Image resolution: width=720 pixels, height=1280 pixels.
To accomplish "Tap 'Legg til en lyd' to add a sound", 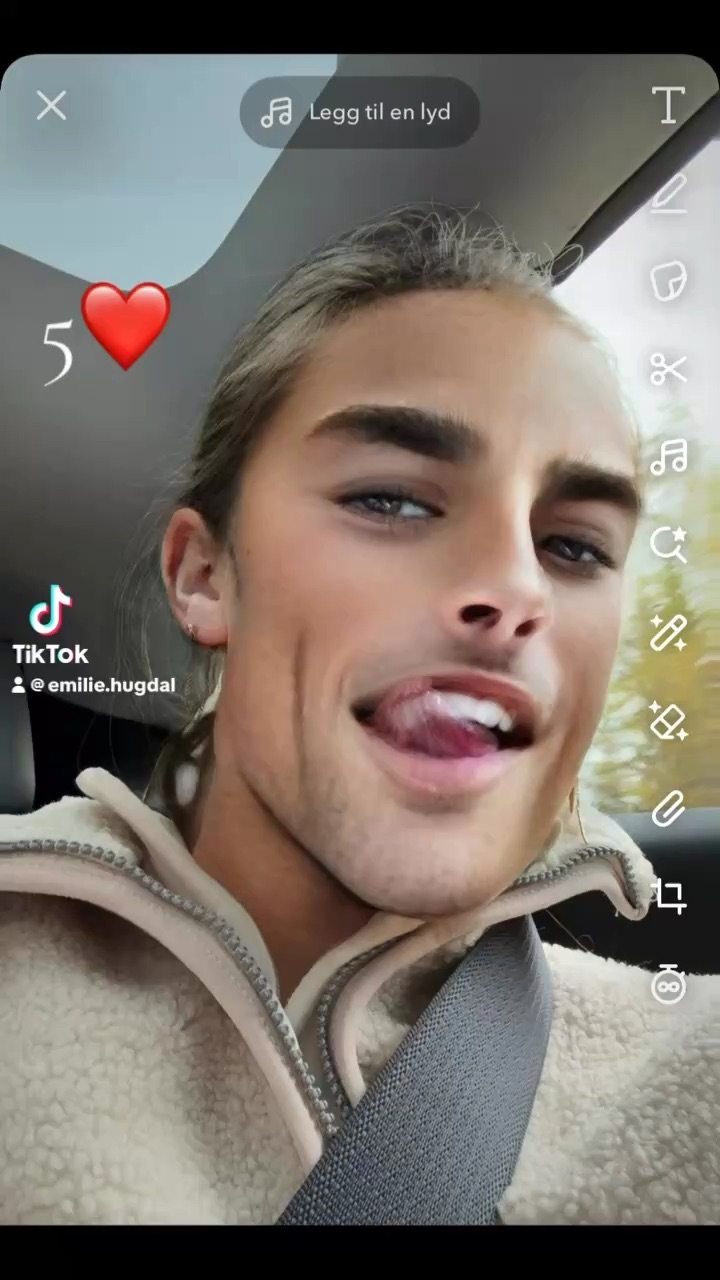I will tap(359, 112).
